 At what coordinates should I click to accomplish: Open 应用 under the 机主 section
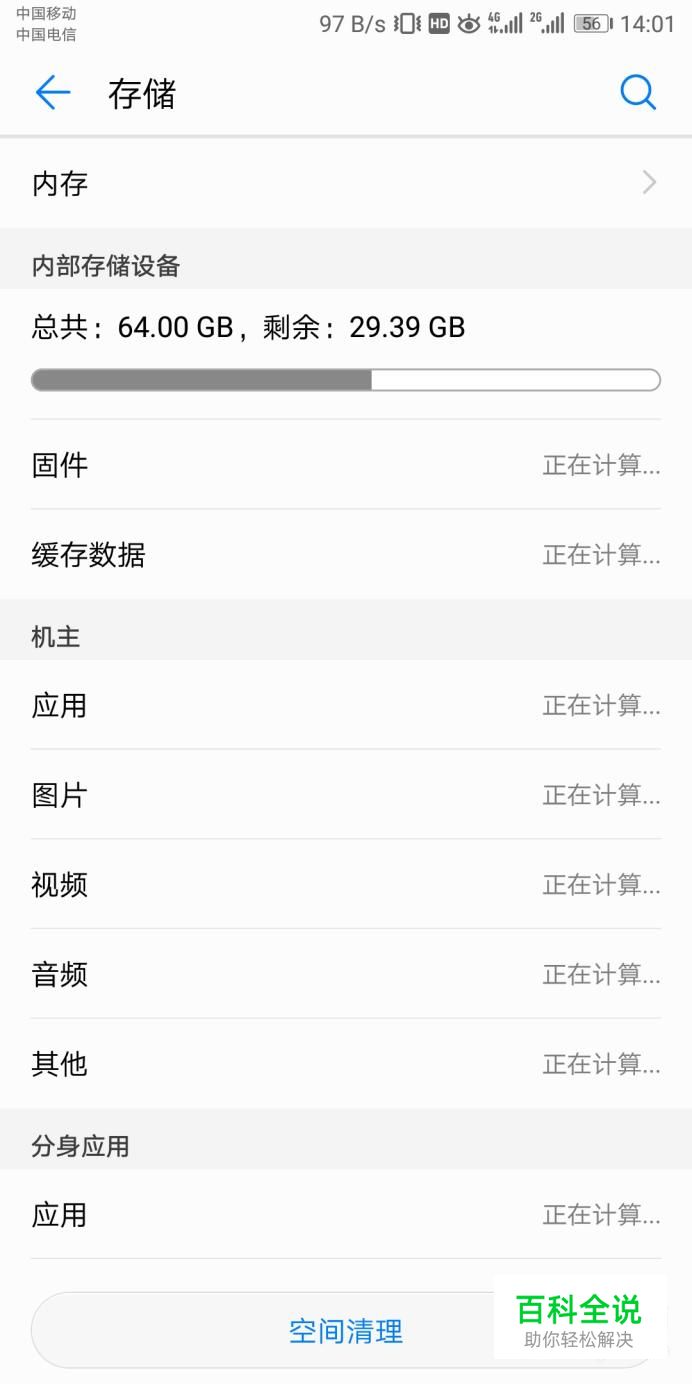[x=345, y=705]
